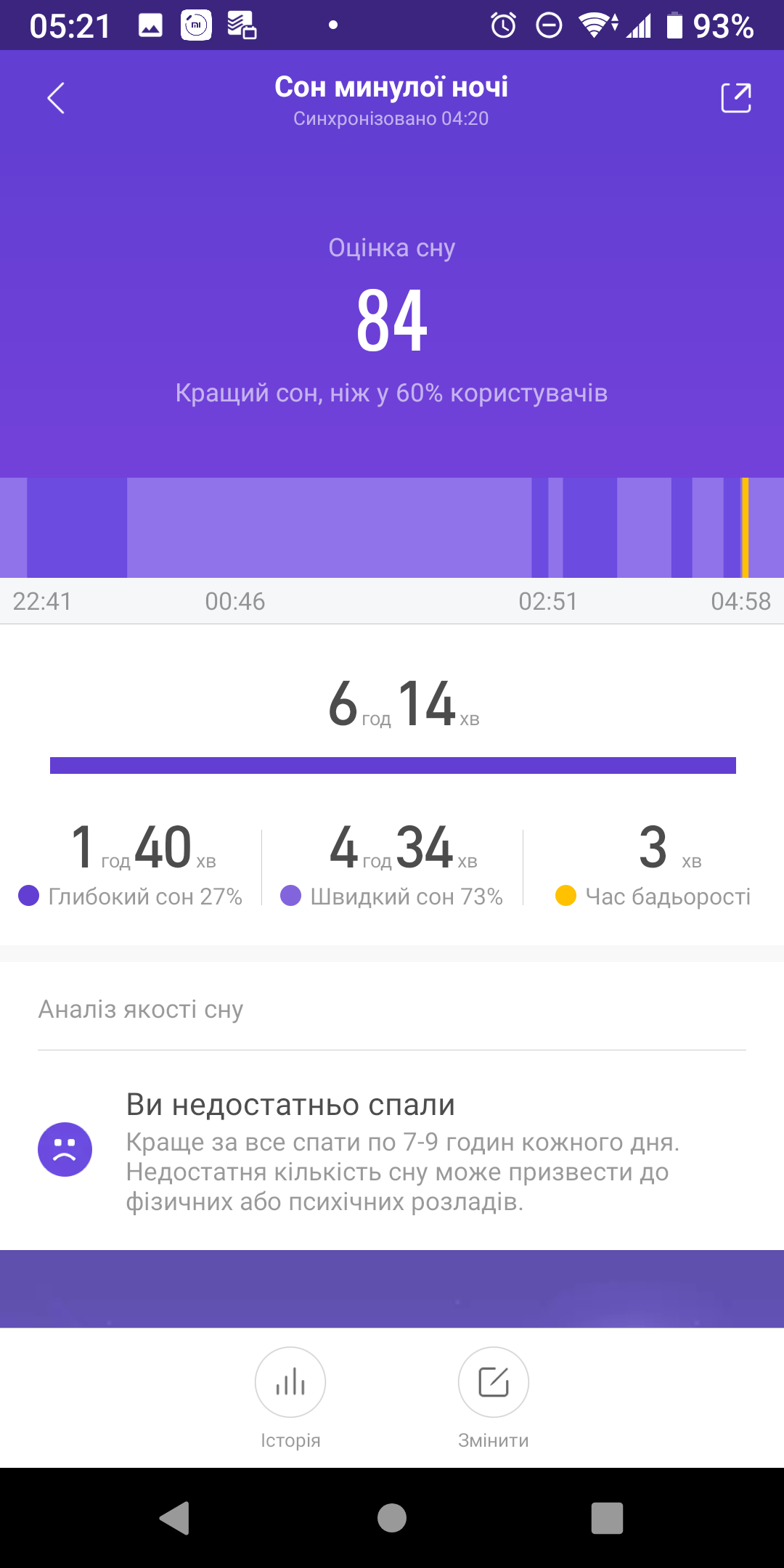The width and height of the screenshot is (784, 1568).
Task: Open the recent apps overview
Action: point(607,1517)
